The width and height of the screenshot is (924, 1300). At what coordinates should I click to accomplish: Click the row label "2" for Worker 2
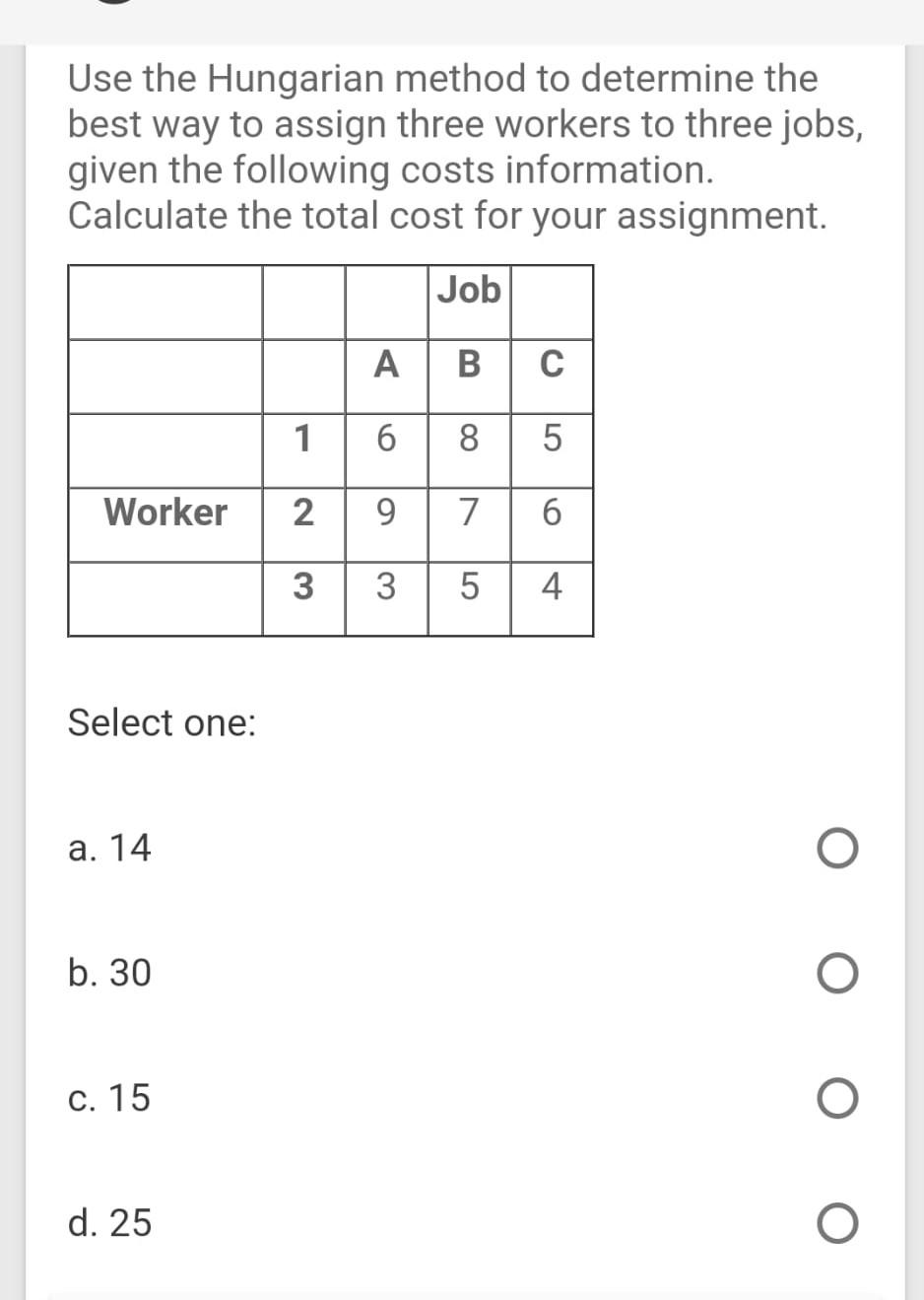point(303,512)
